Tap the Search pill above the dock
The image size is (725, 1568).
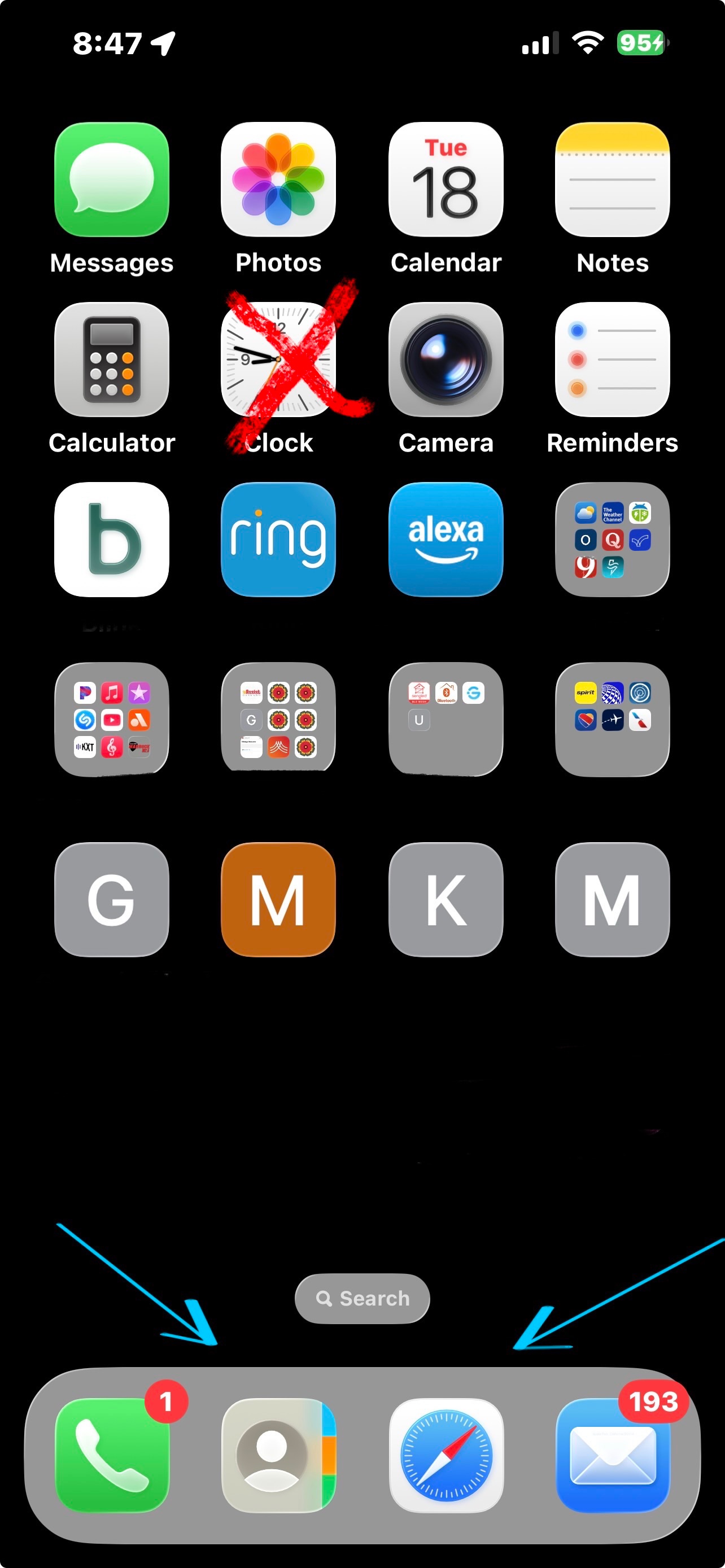pos(362,1298)
